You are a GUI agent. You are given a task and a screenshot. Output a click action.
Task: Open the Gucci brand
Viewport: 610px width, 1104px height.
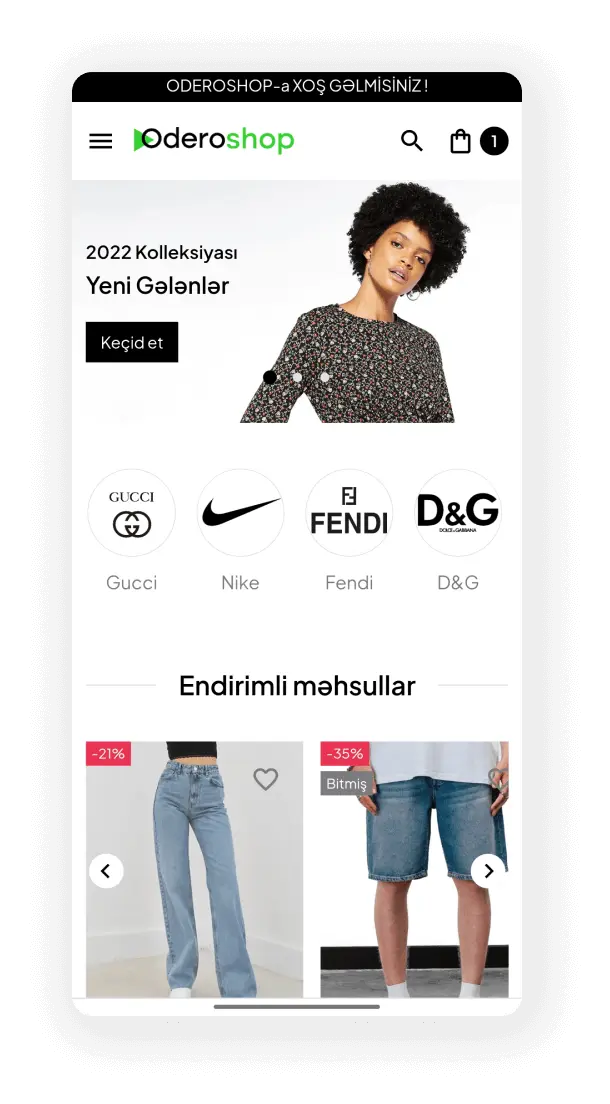(131, 513)
